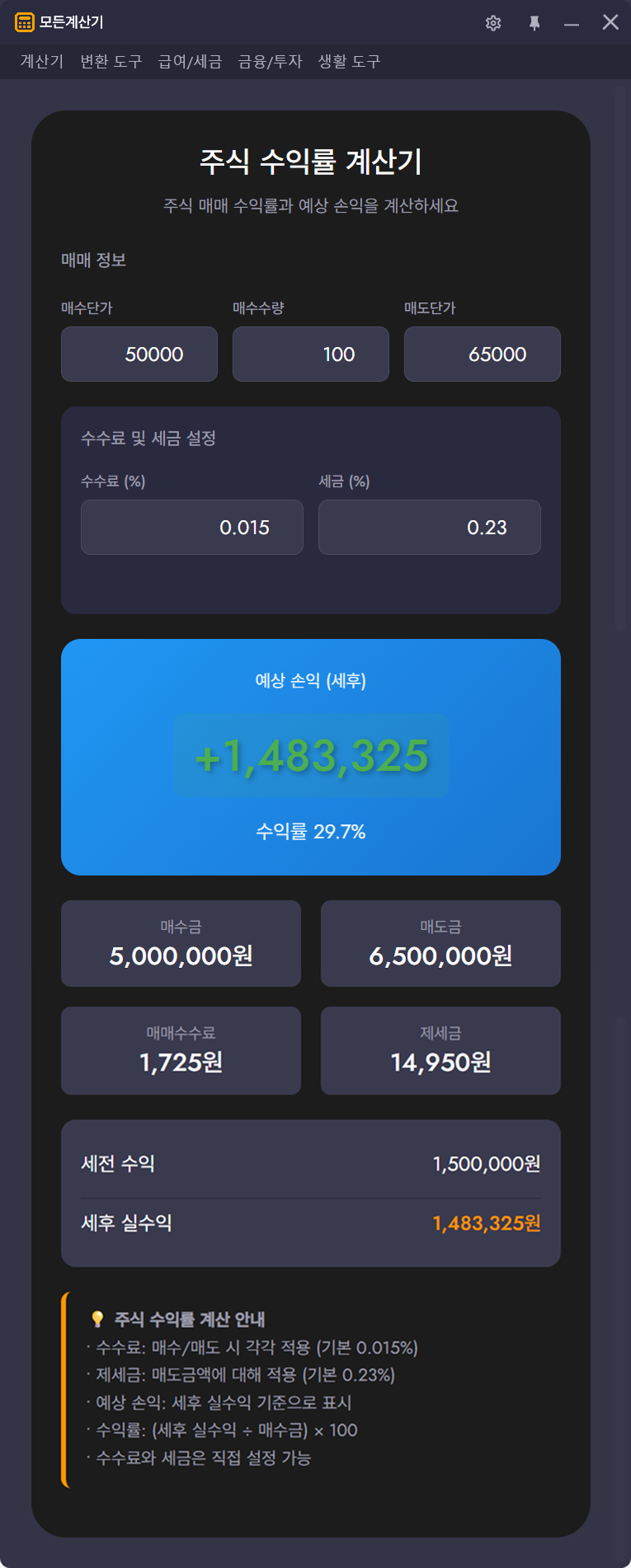Select the 생활 도구 menu

[349, 62]
